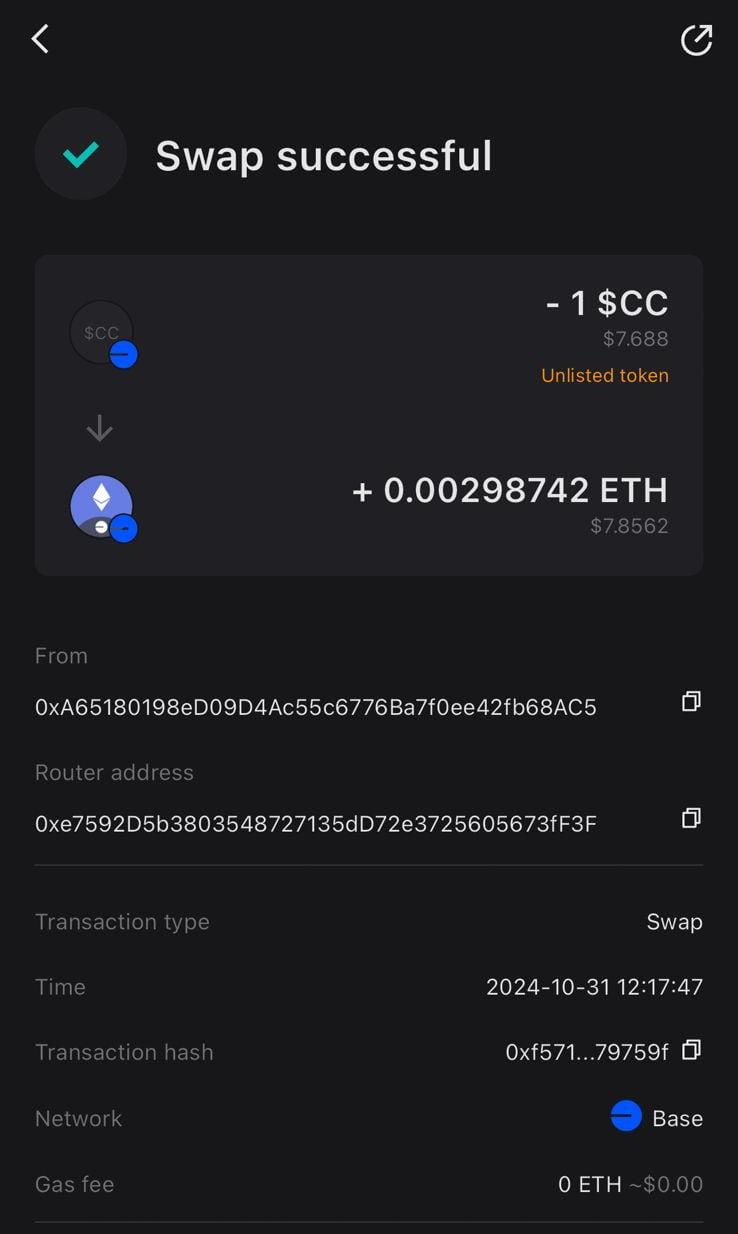
Task: Copy the From wallet address
Action: pyautogui.click(x=690, y=702)
